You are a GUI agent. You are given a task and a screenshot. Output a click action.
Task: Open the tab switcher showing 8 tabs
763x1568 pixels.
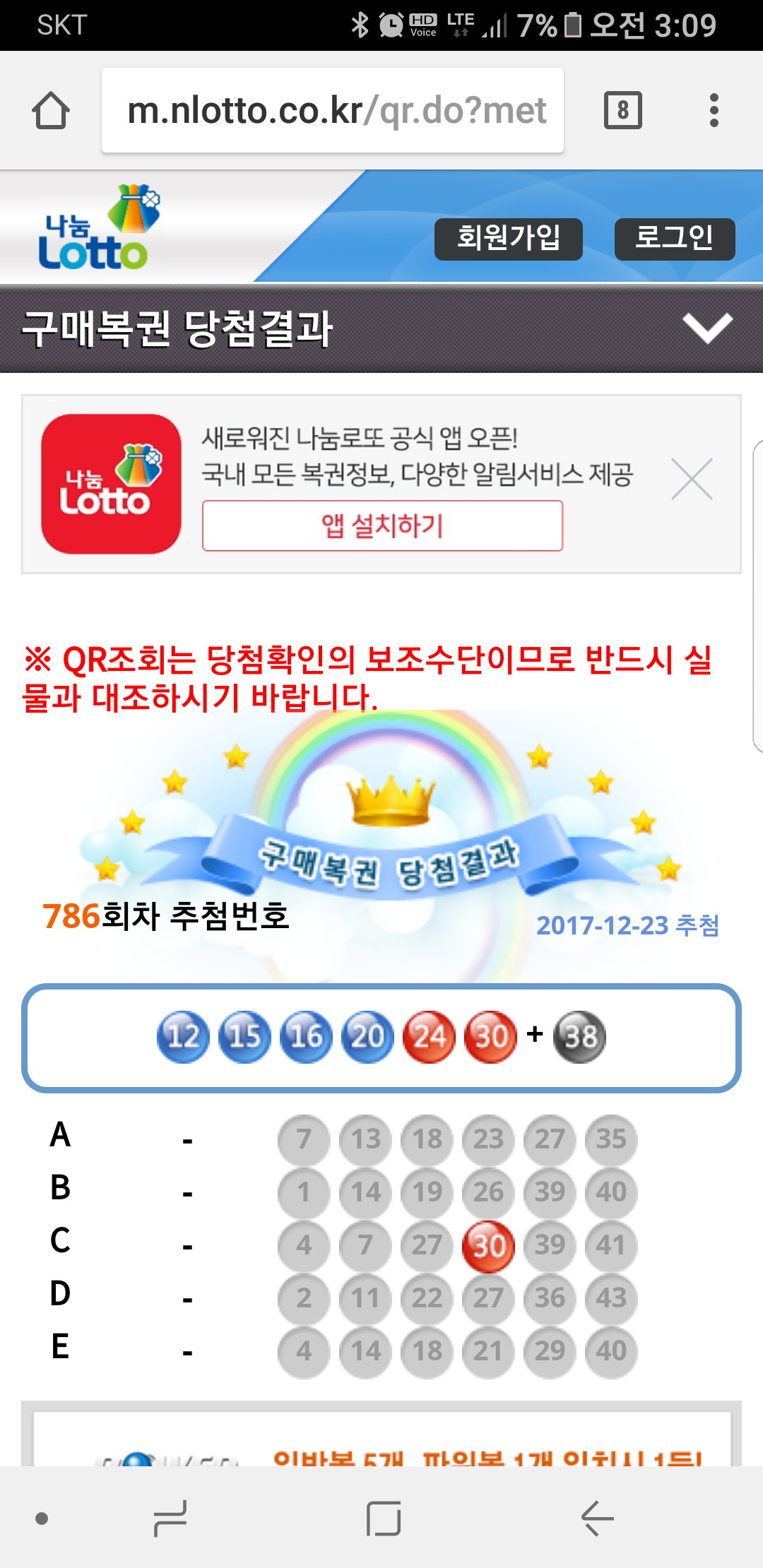tap(622, 110)
